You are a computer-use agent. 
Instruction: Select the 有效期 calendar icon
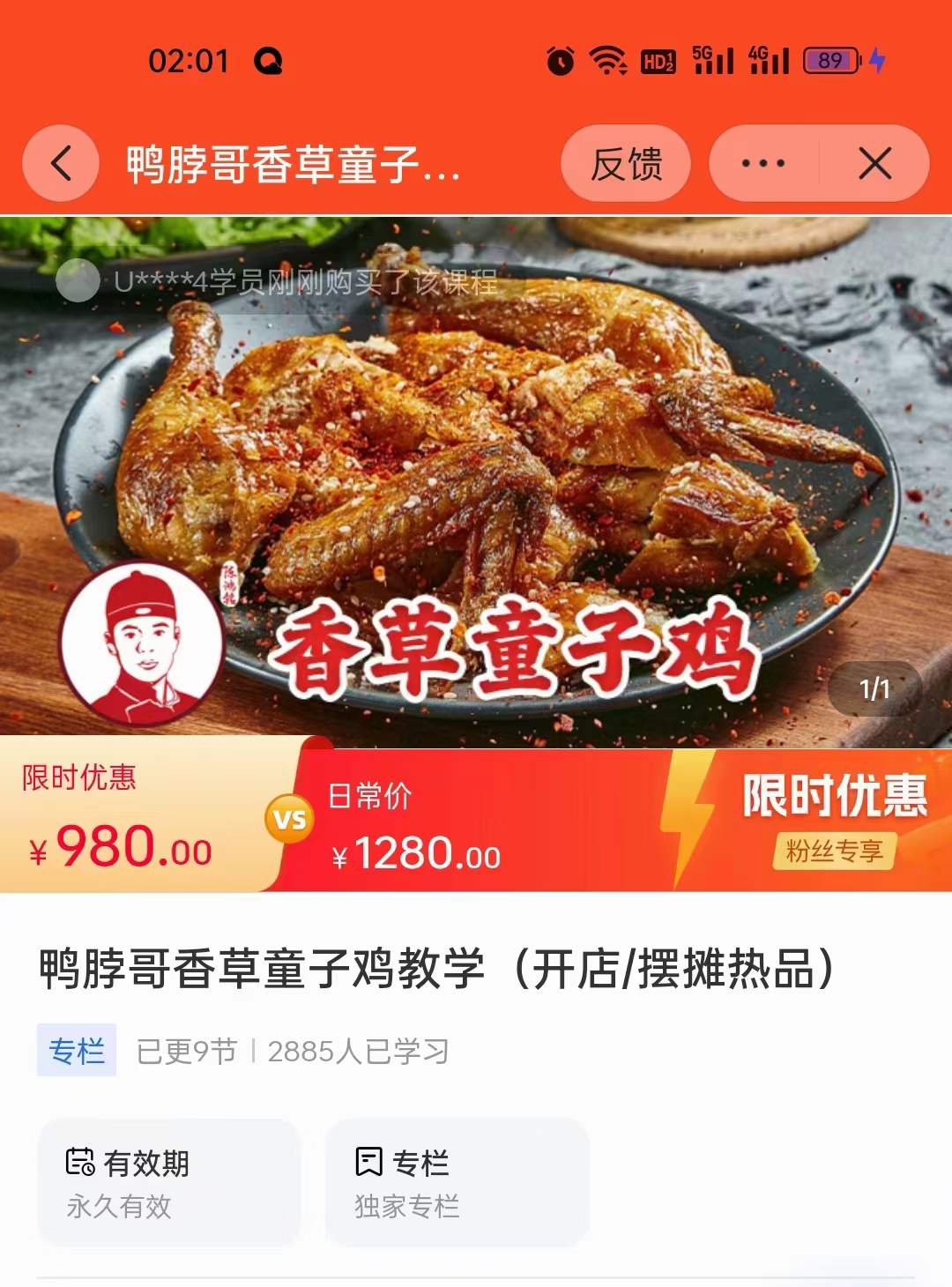click(x=81, y=1162)
